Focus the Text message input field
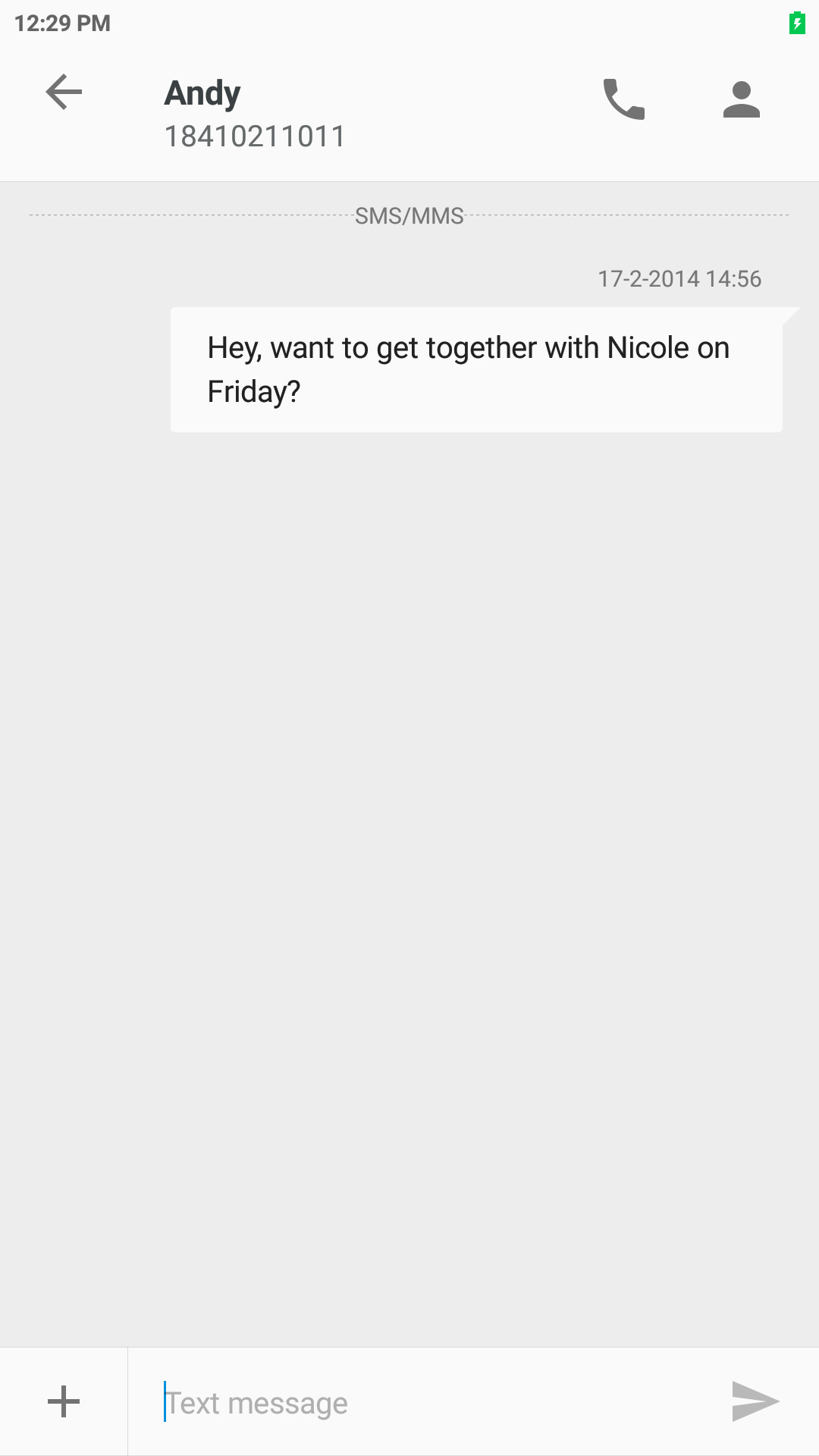Viewport: 819px width, 1456px height. click(425, 1402)
